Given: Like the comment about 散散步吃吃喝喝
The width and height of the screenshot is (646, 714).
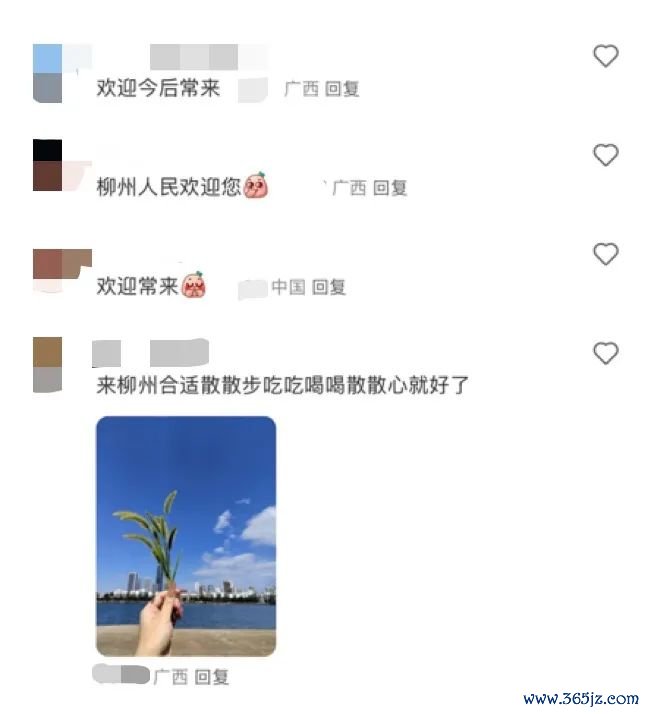Looking at the screenshot, I should 605,353.
